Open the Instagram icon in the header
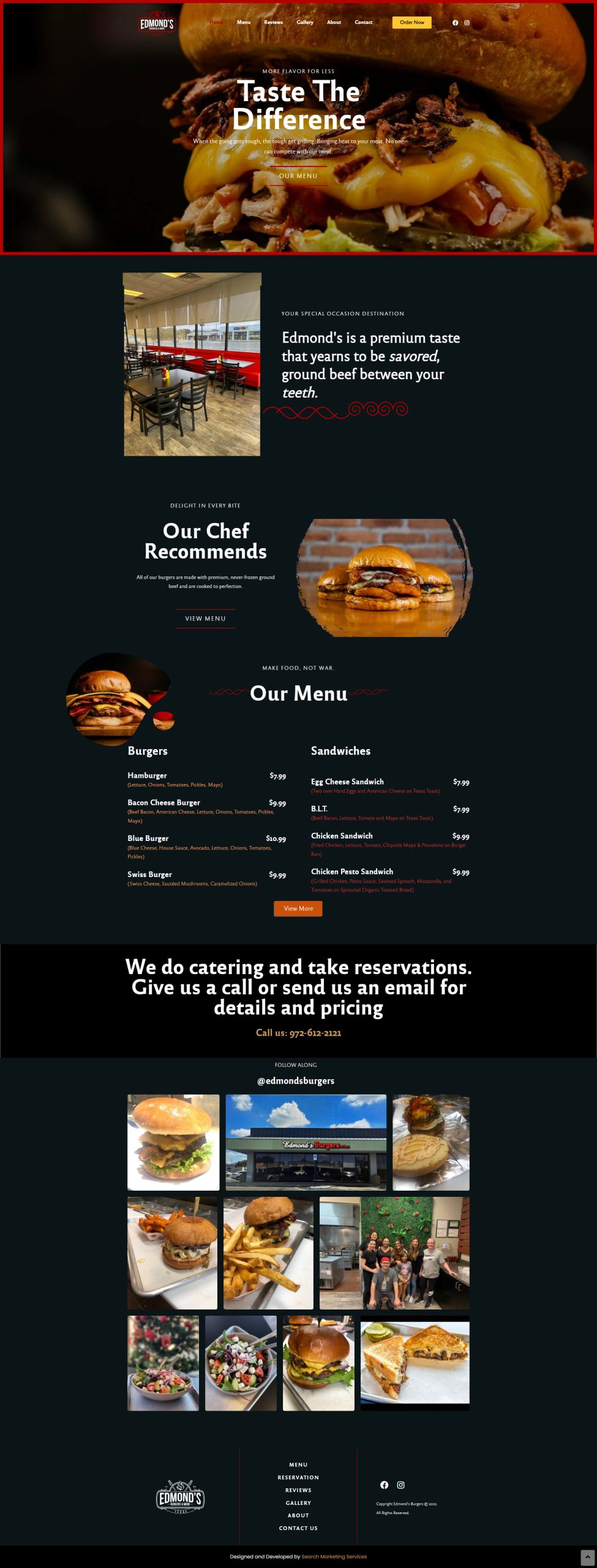 point(467,23)
